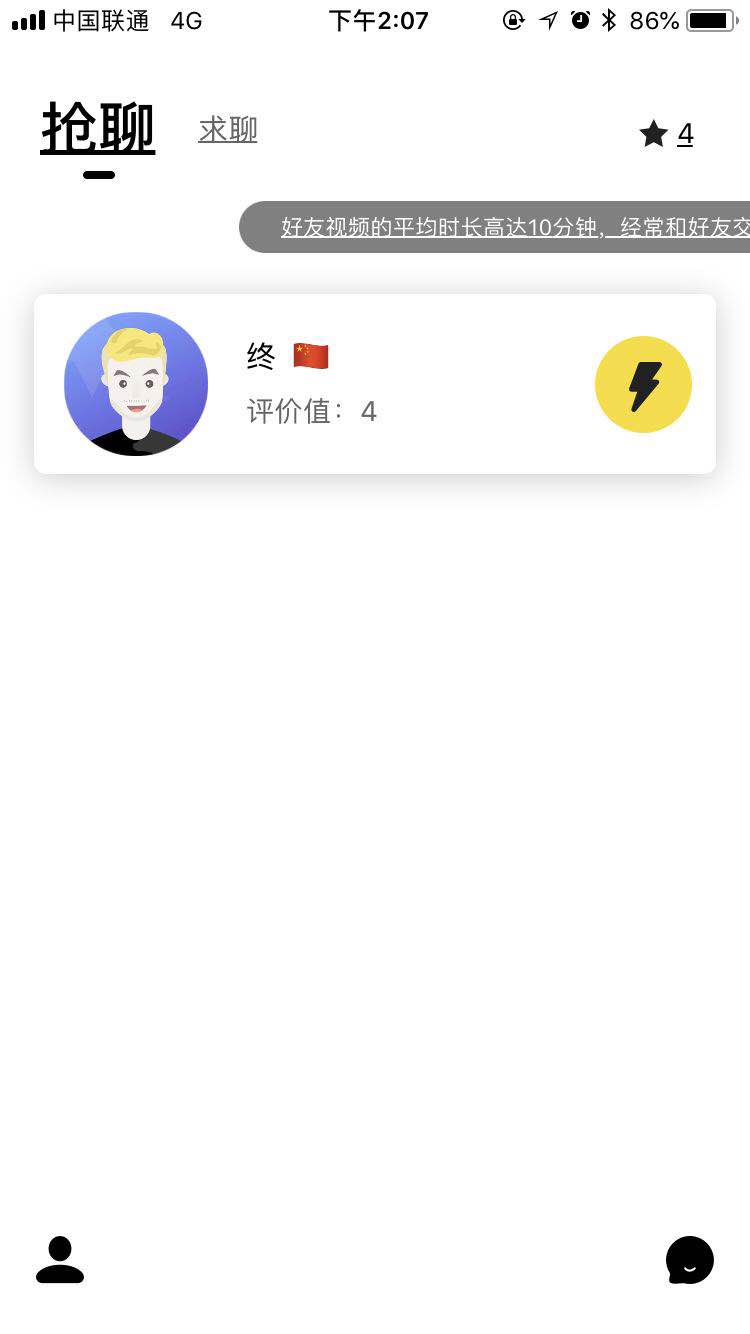Select the 抢聊 tab
The width and height of the screenshot is (750, 1334).
tap(97, 129)
